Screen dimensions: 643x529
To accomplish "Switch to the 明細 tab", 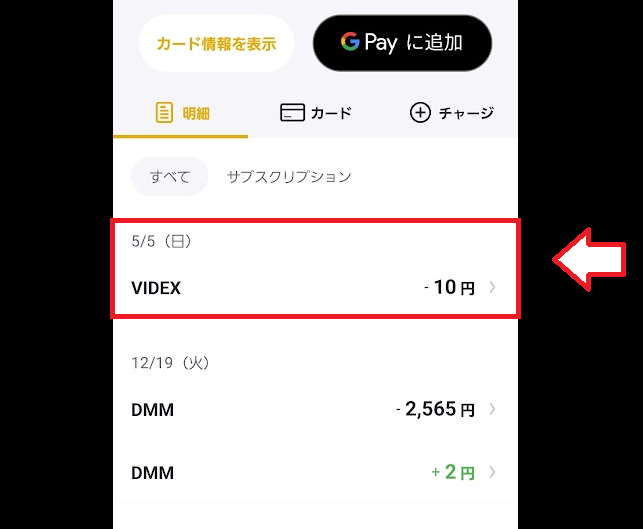I will click(x=182, y=113).
